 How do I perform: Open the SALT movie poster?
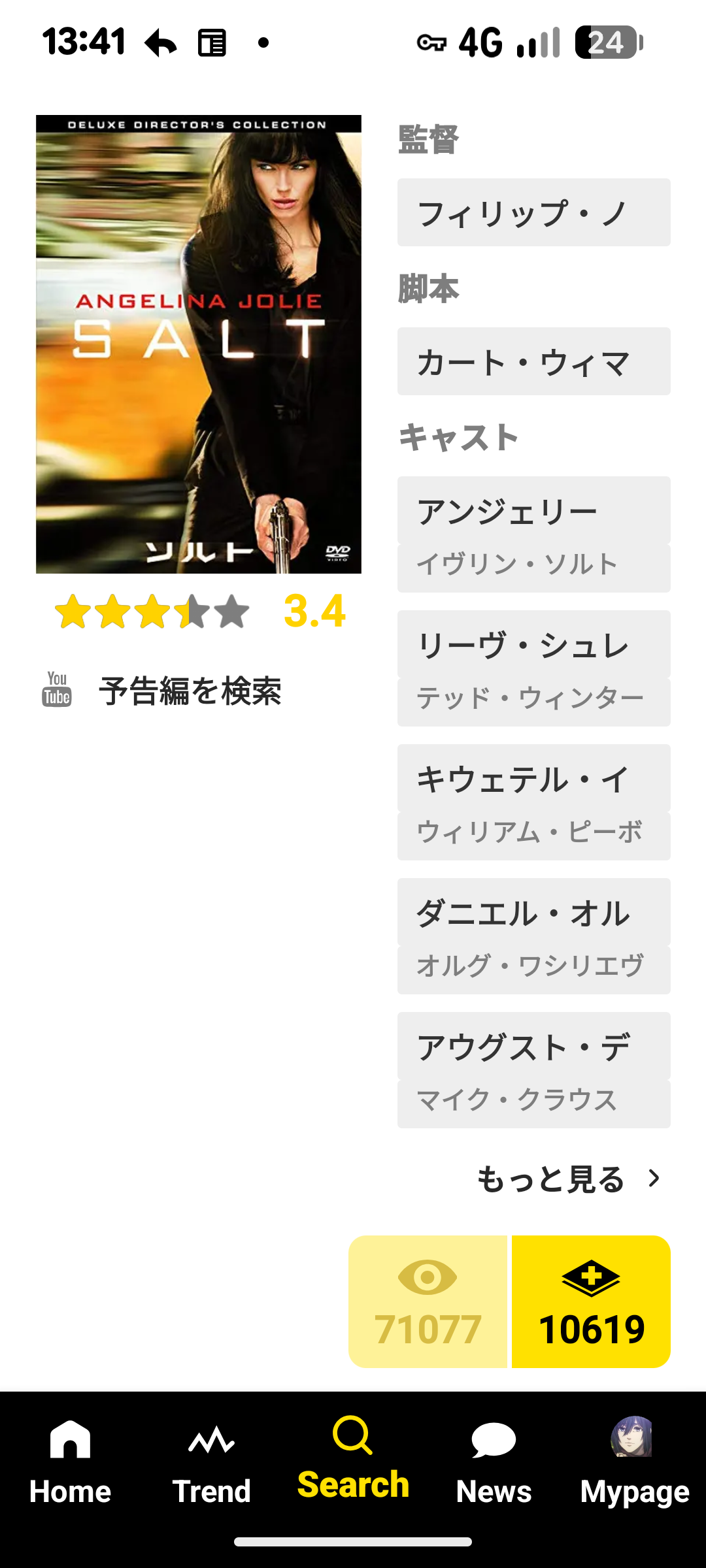[x=199, y=344]
